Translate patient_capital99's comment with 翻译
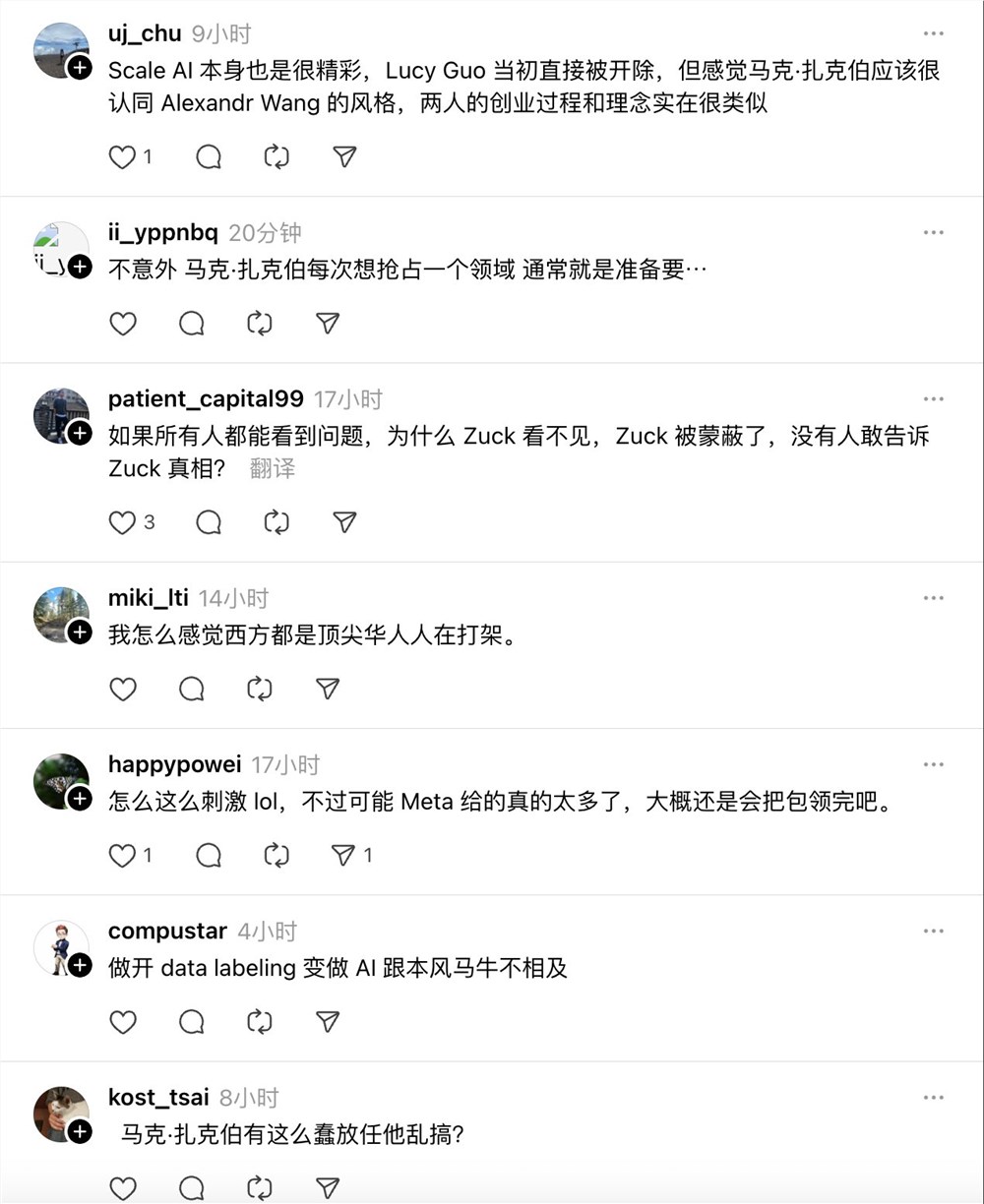Screen dimensions: 984x1204 pos(272,468)
